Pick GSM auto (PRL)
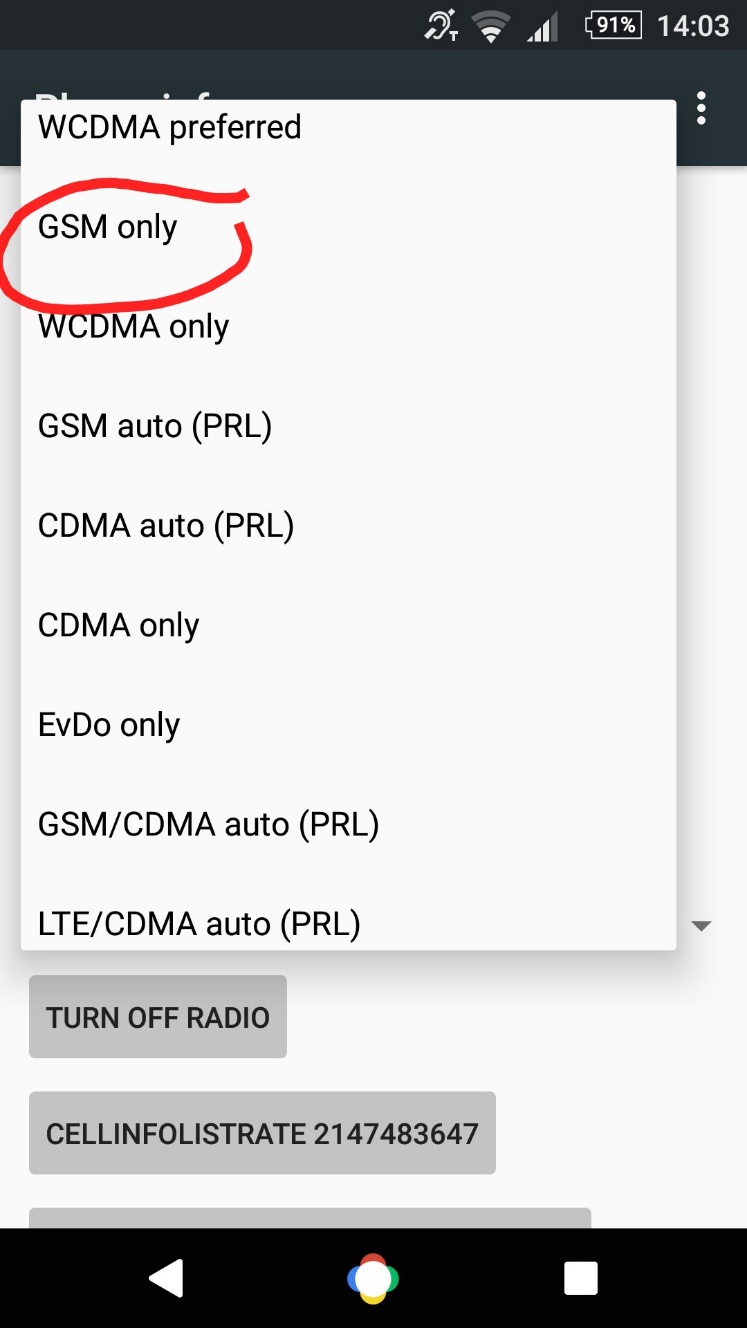 pyautogui.click(x=348, y=426)
